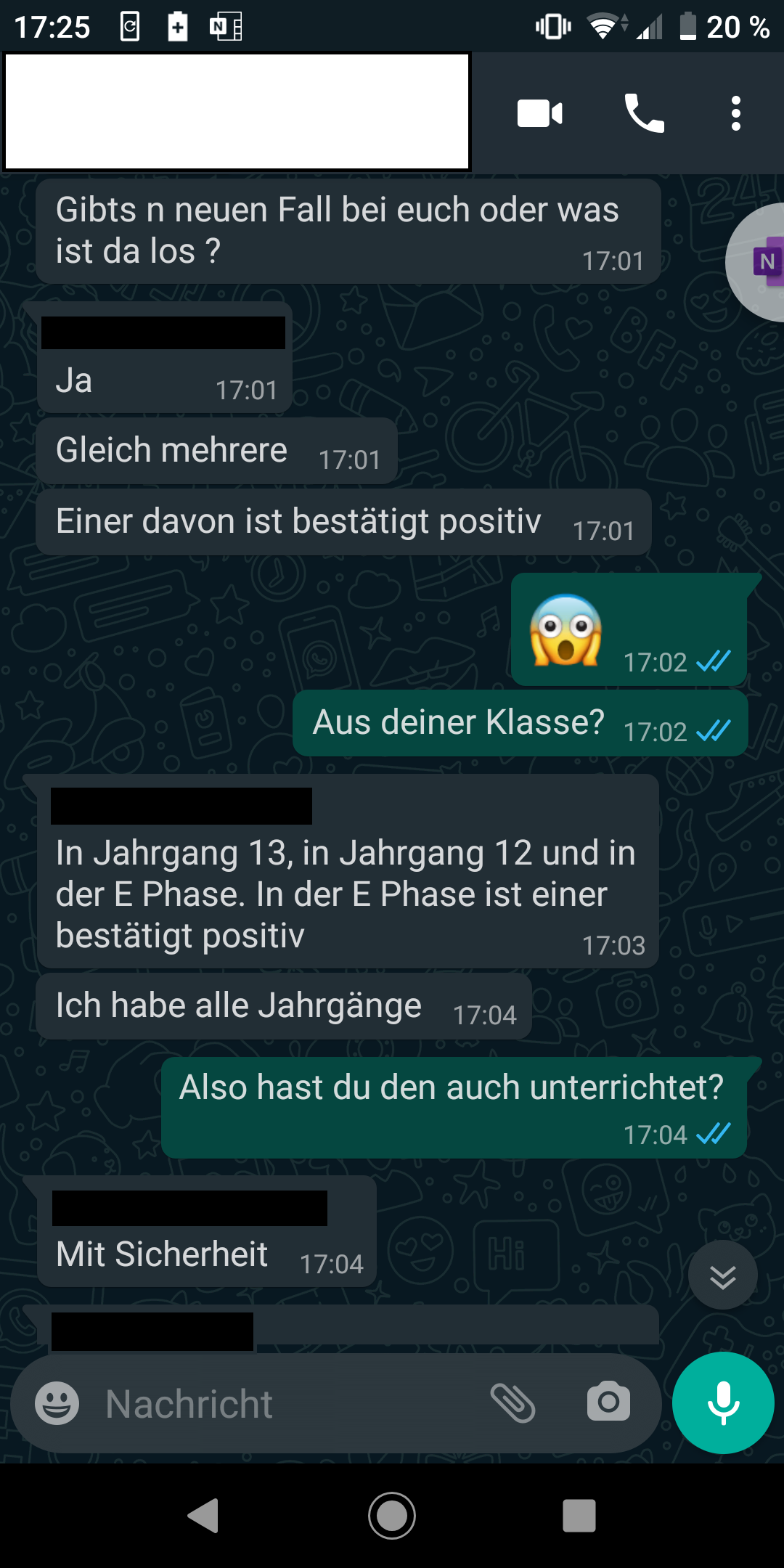Open the floating OneNote badge
The width and height of the screenshot is (784, 1568).
(x=762, y=262)
